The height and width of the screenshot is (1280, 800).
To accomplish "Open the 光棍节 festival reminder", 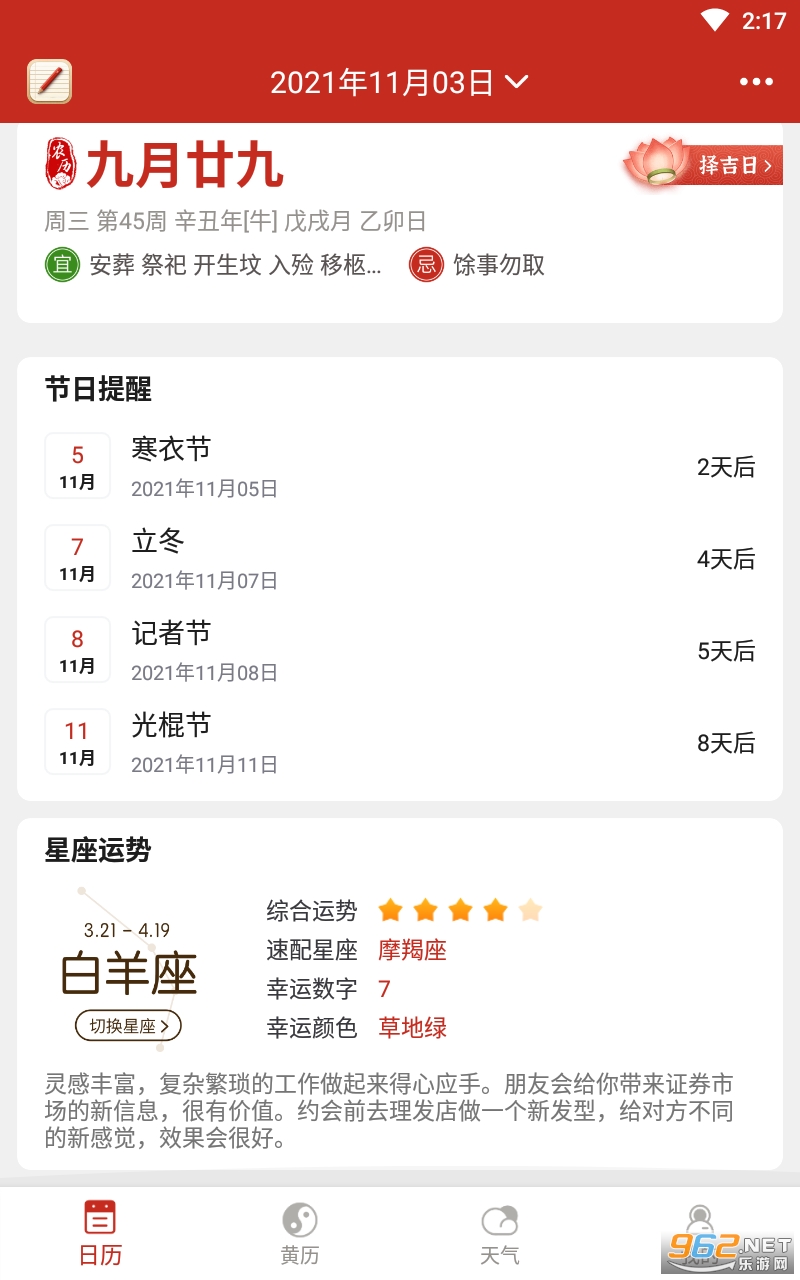I will 399,742.
